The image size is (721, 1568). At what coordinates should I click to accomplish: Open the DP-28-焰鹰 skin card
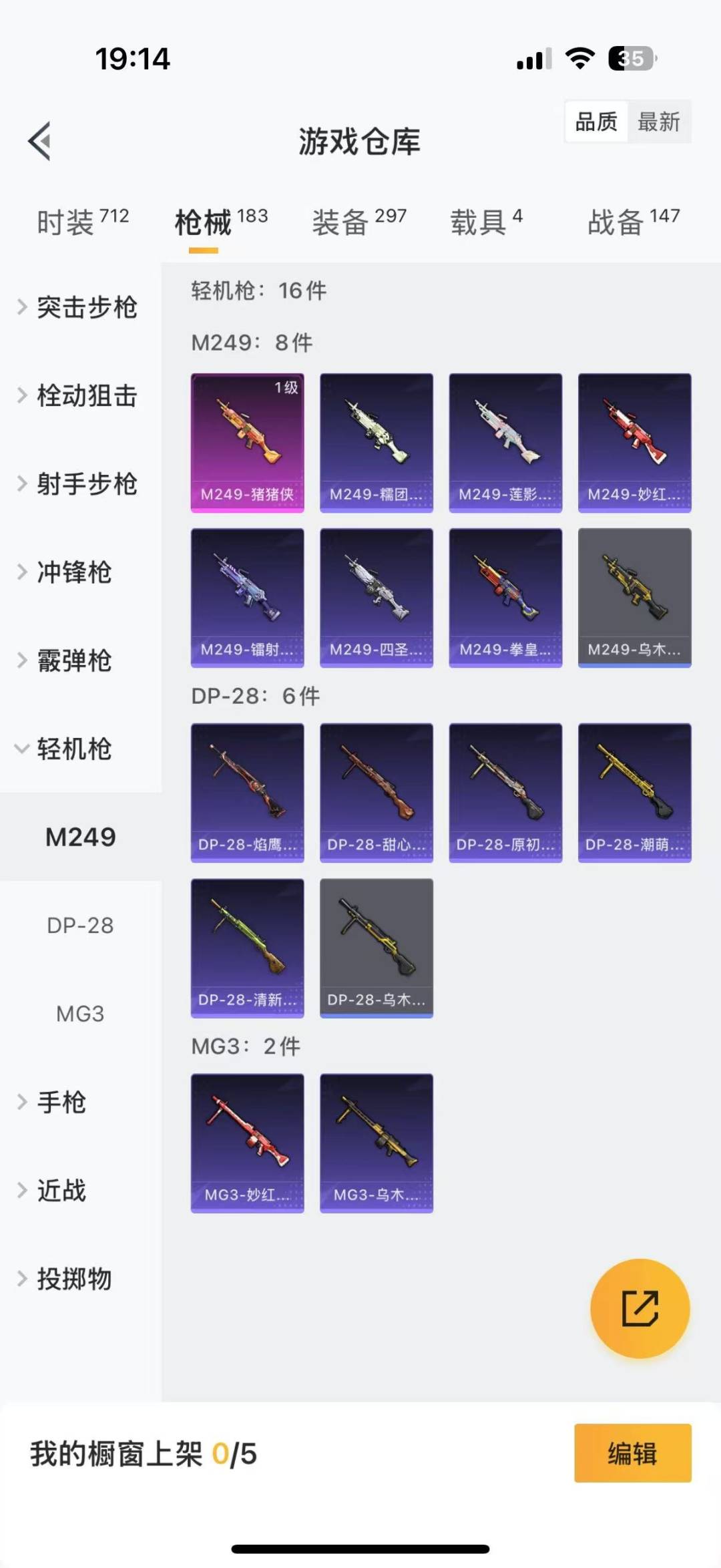pos(247,793)
